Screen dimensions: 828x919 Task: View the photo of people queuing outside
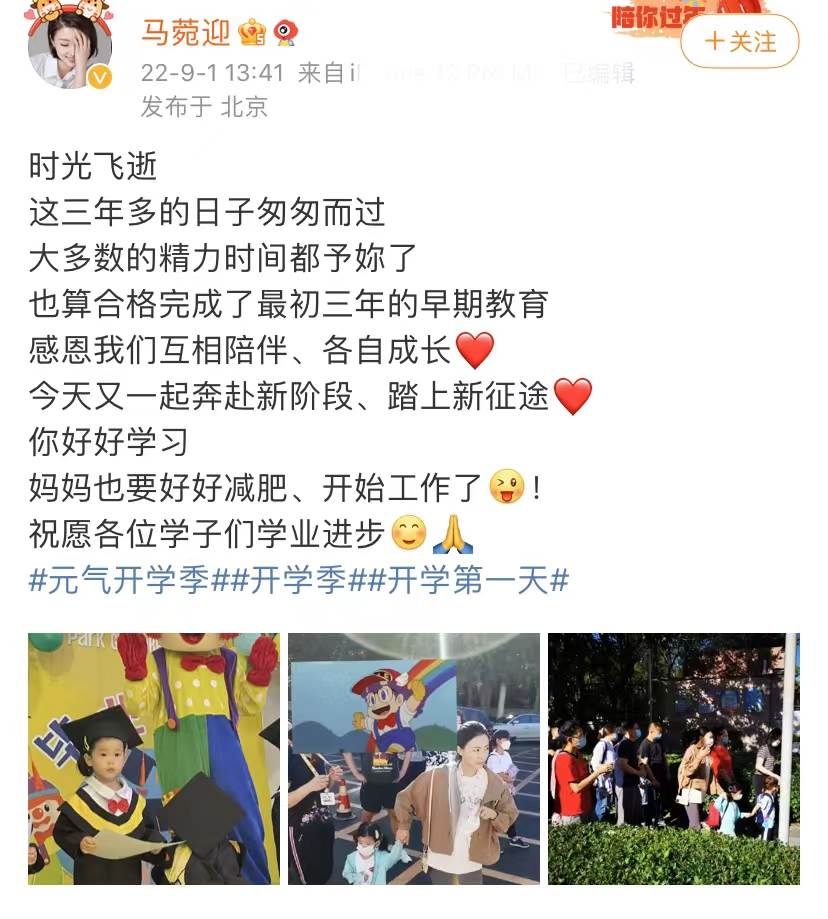coord(673,758)
